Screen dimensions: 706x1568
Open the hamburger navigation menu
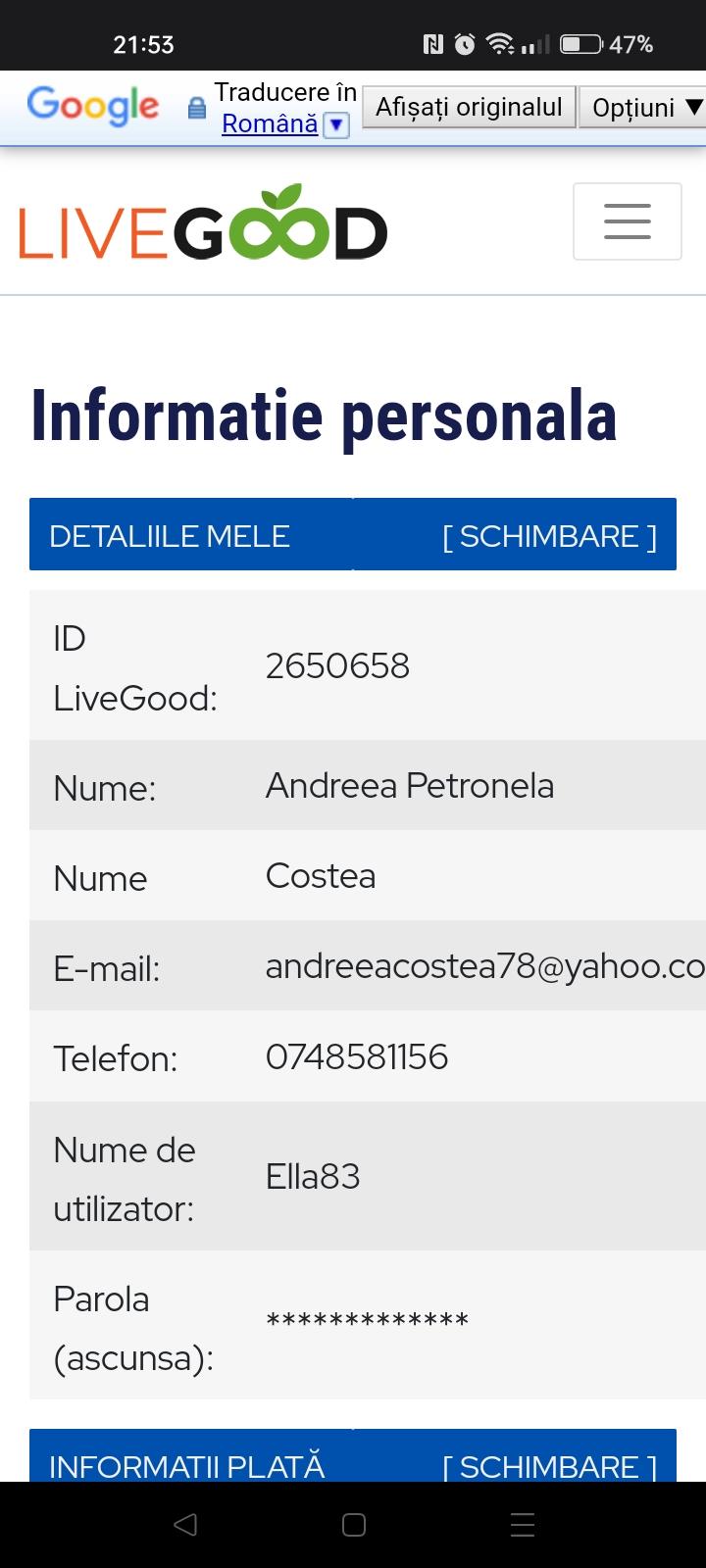[x=627, y=221]
